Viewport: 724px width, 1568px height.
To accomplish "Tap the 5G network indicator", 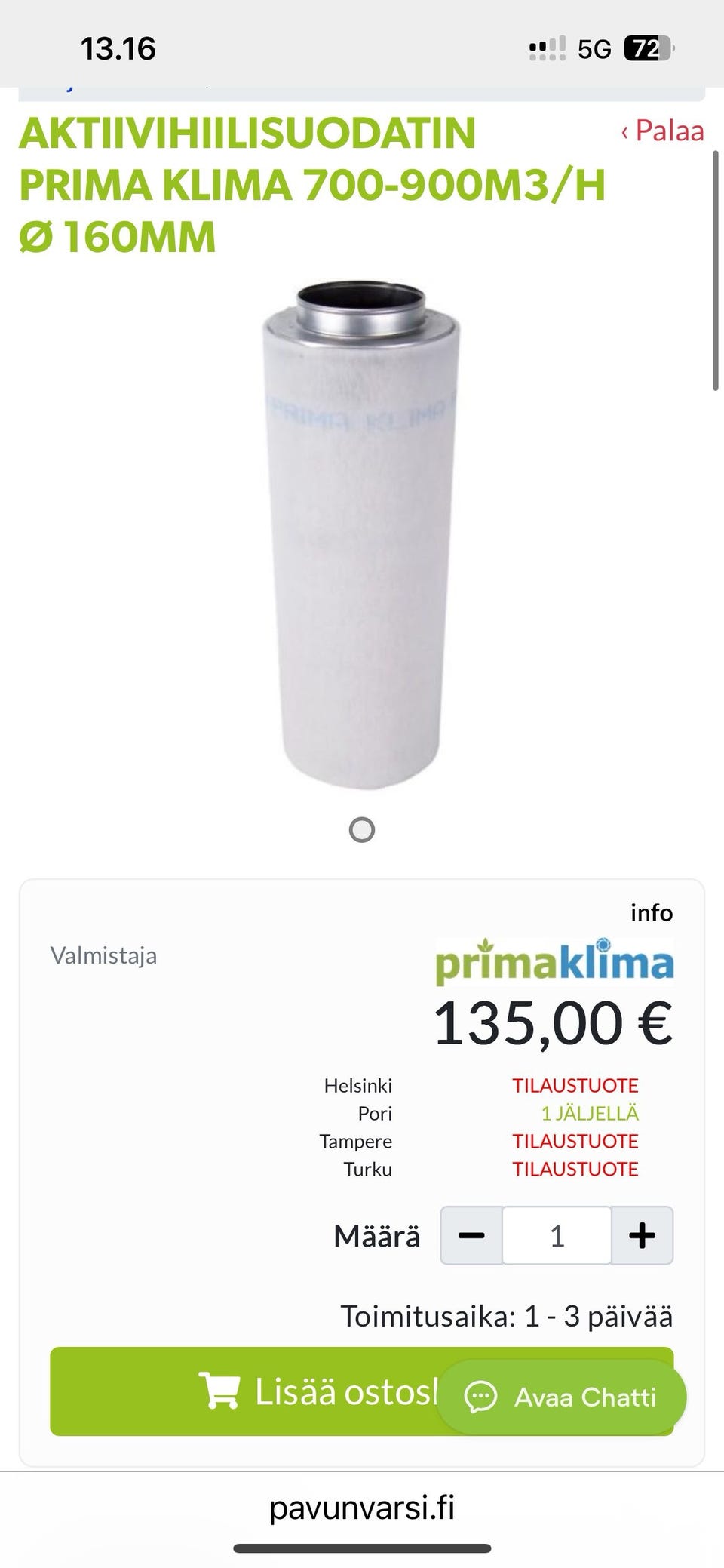I will click(594, 47).
